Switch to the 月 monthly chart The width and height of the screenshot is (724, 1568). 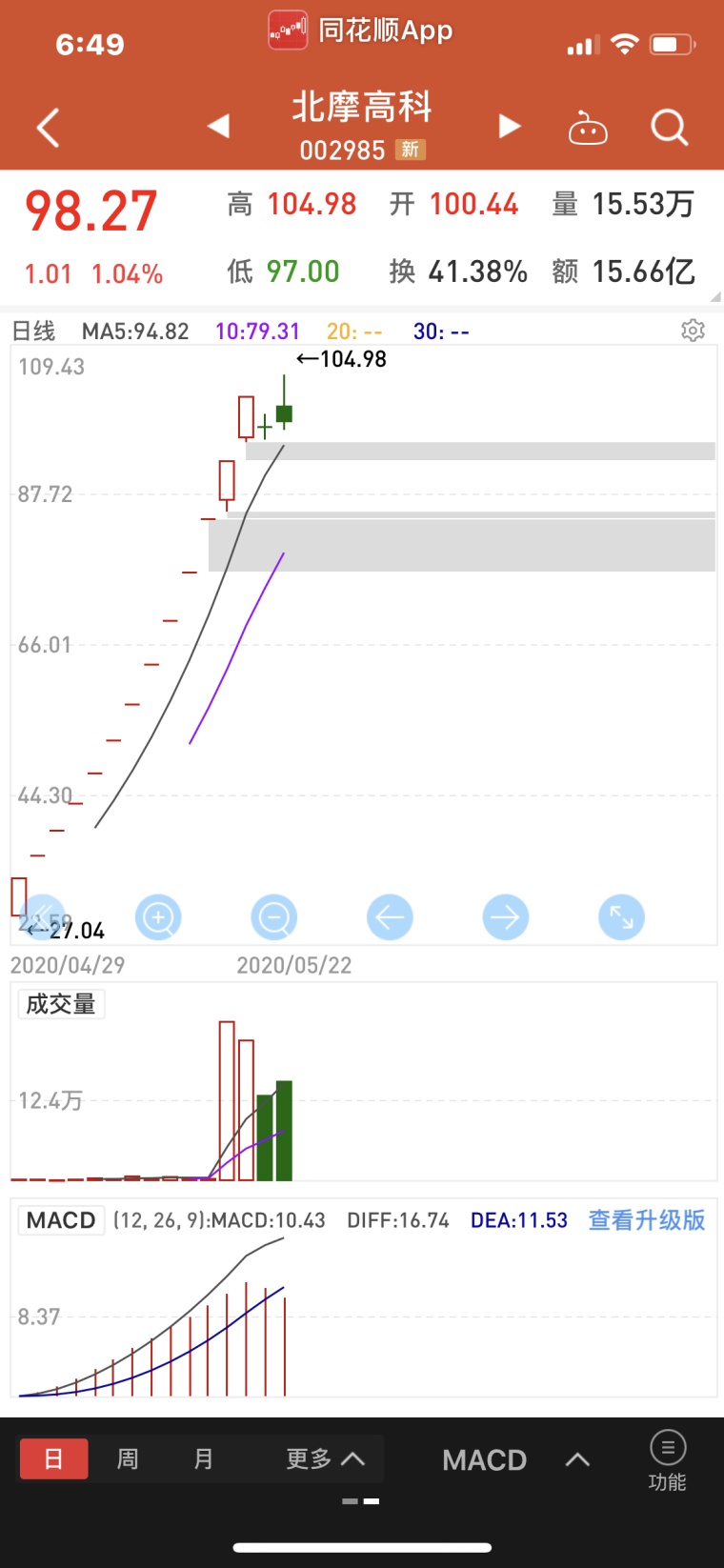pos(204,1458)
